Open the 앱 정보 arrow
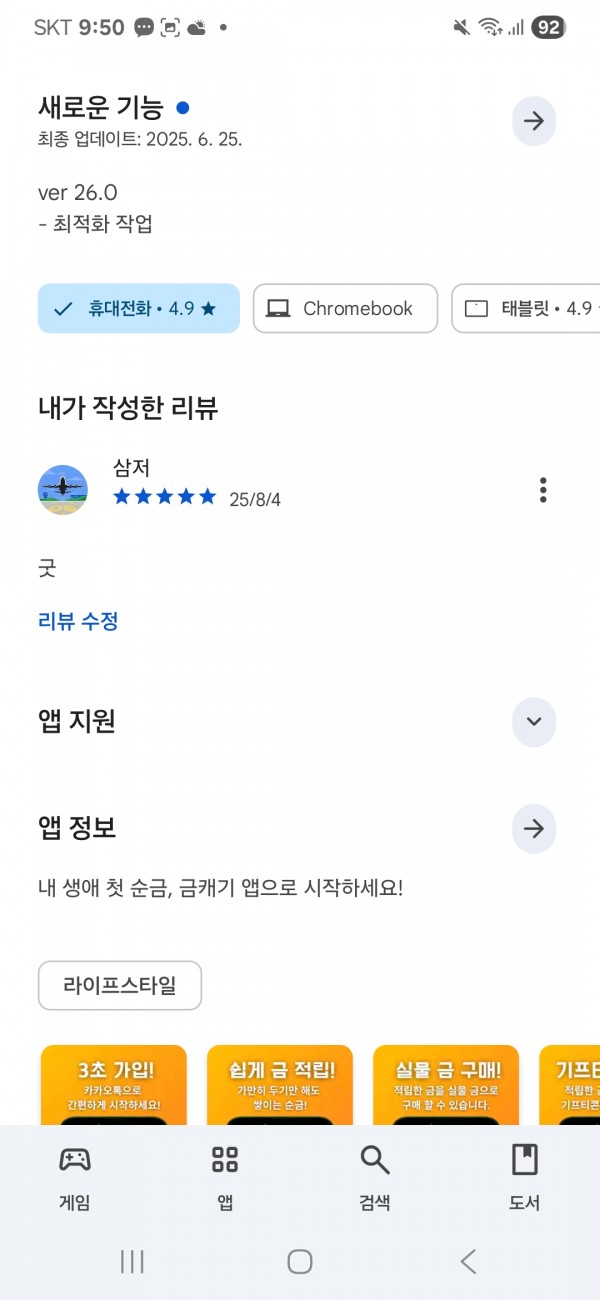The height and width of the screenshot is (1300, 600). 534,829
